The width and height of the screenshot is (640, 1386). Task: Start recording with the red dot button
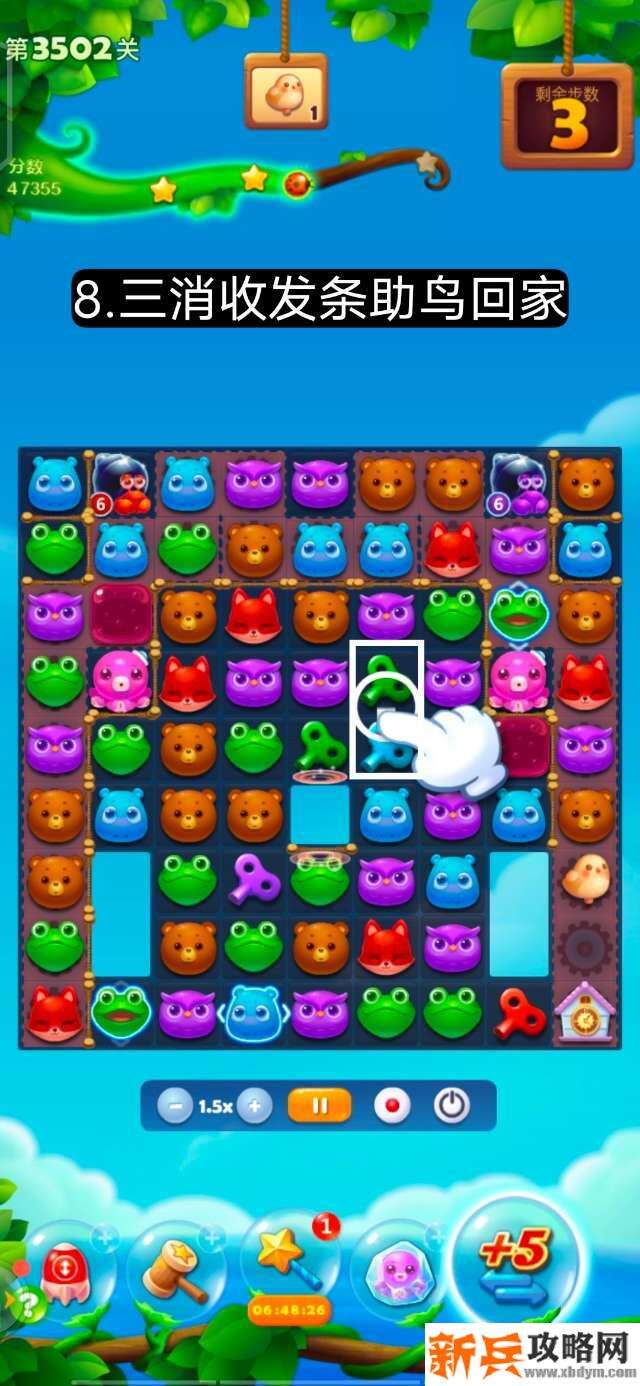391,1106
